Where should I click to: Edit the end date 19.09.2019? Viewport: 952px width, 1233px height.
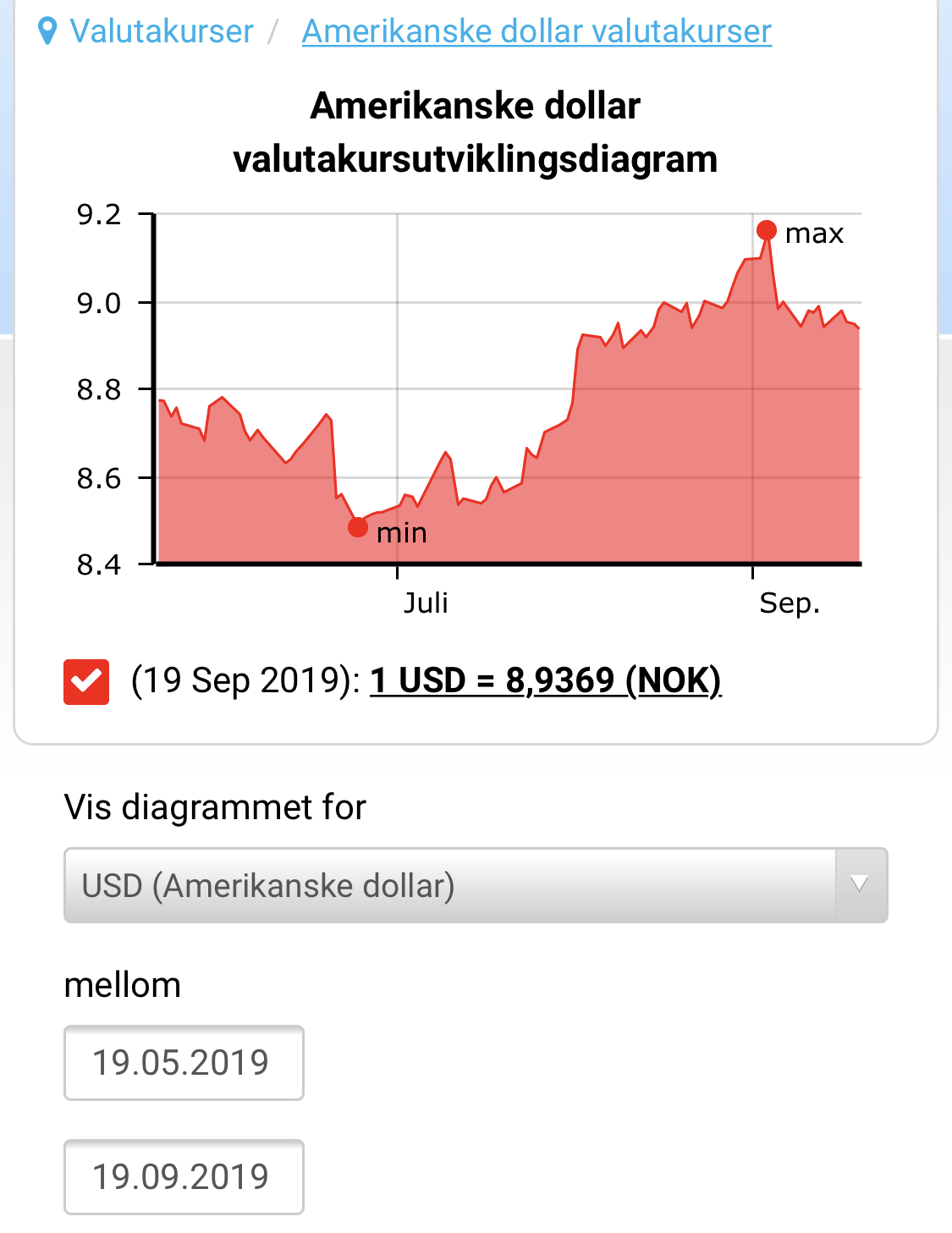coord(184,1176)
